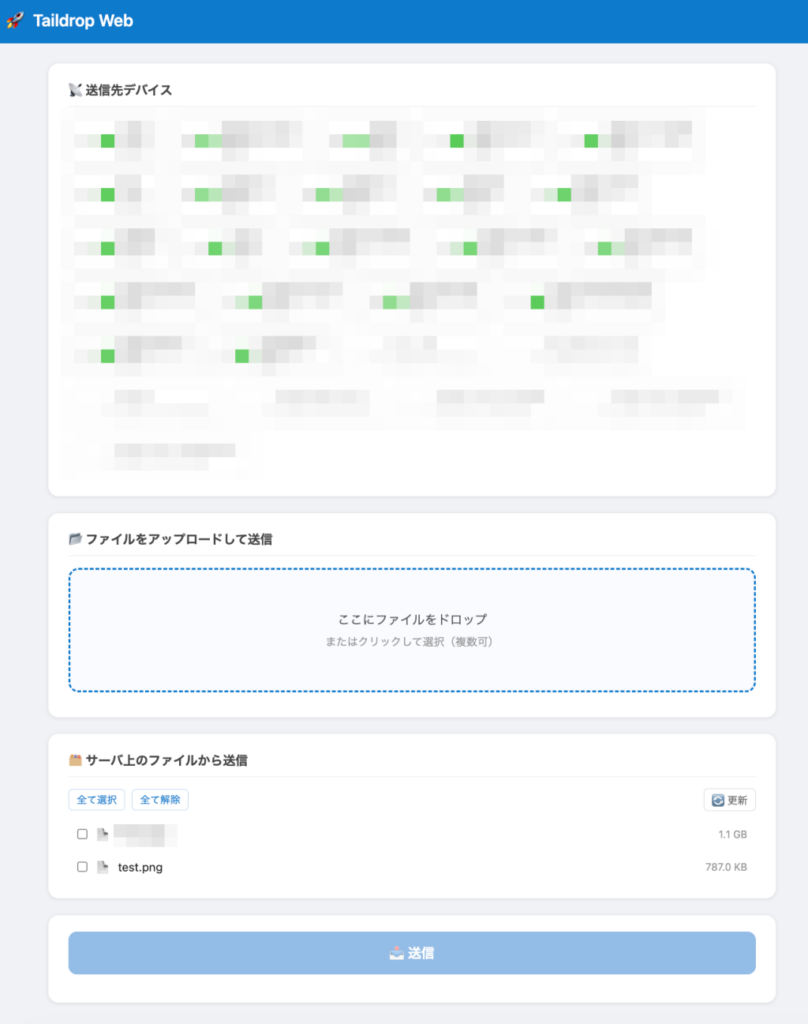Image resolution: width=808 pixels, height=1024 pixels.
Task: Check the box next to test.png
Action: [x=82, y=867]
